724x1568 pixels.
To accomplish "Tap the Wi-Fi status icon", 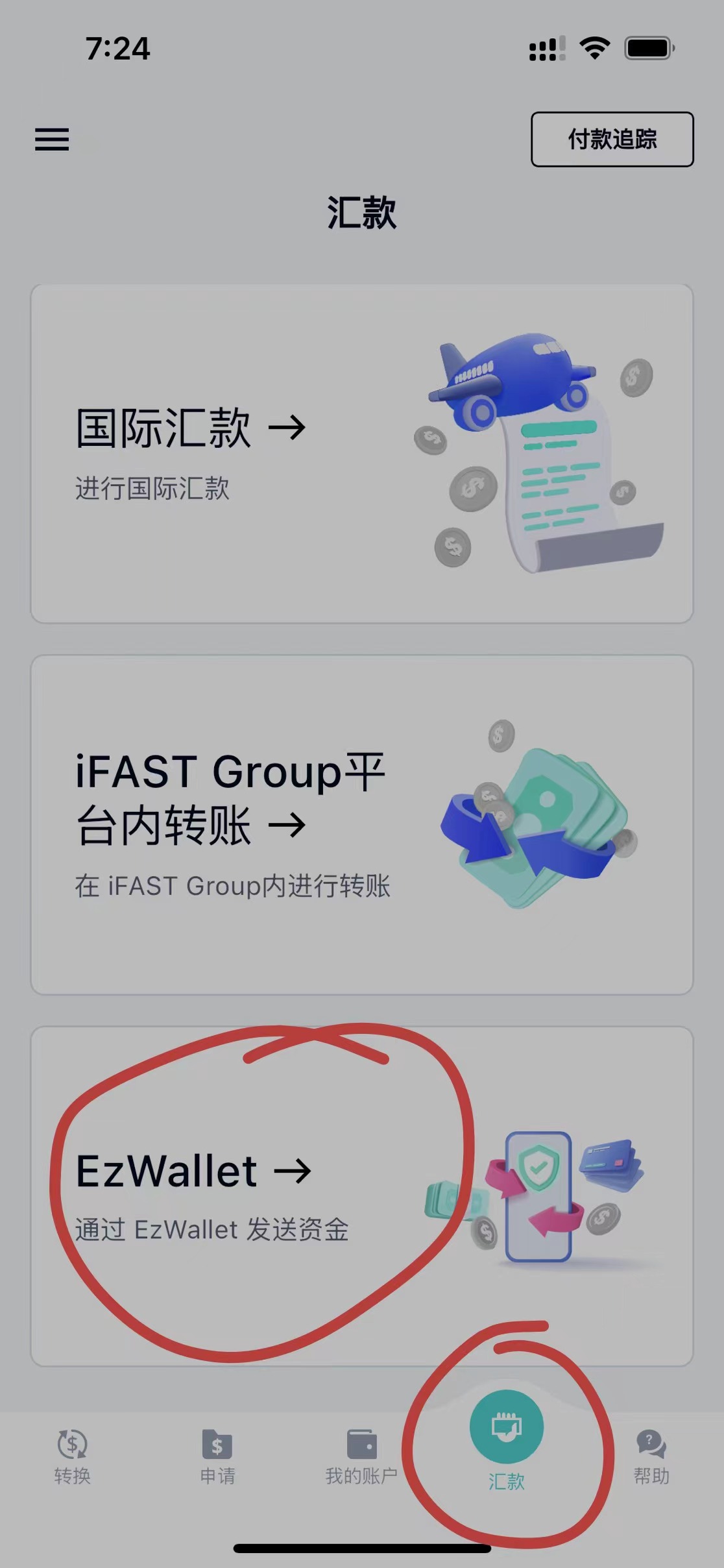I will click(594, 47).
